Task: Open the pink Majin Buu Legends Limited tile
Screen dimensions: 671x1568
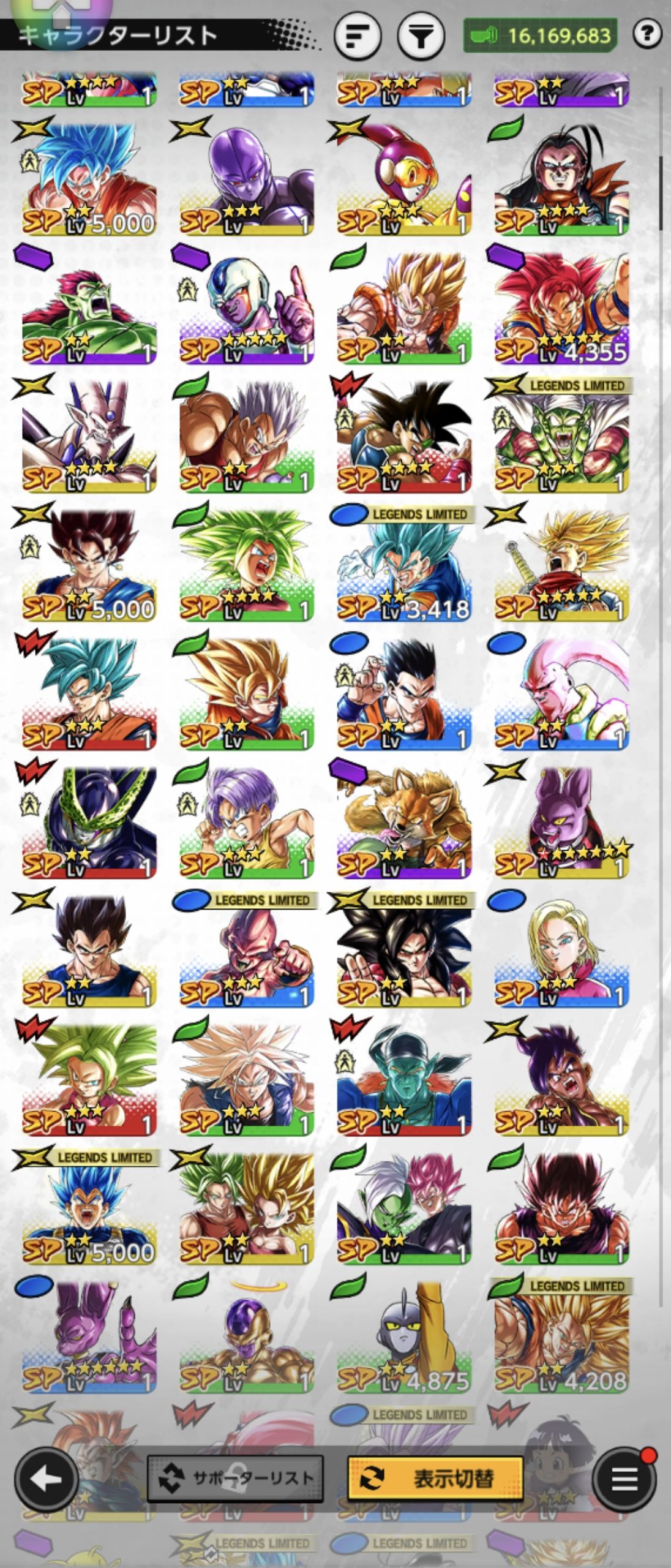Action: coord(246,952)
